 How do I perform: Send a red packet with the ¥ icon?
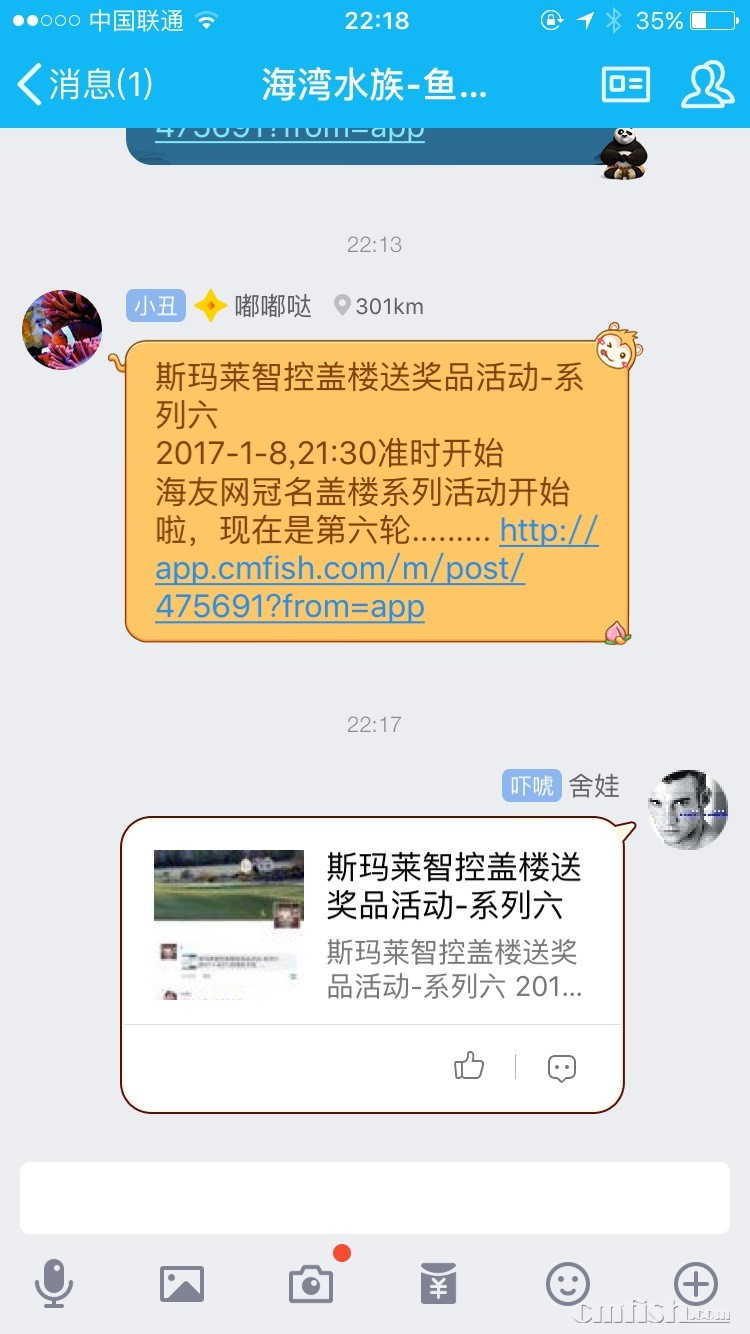coord(439,1283)
